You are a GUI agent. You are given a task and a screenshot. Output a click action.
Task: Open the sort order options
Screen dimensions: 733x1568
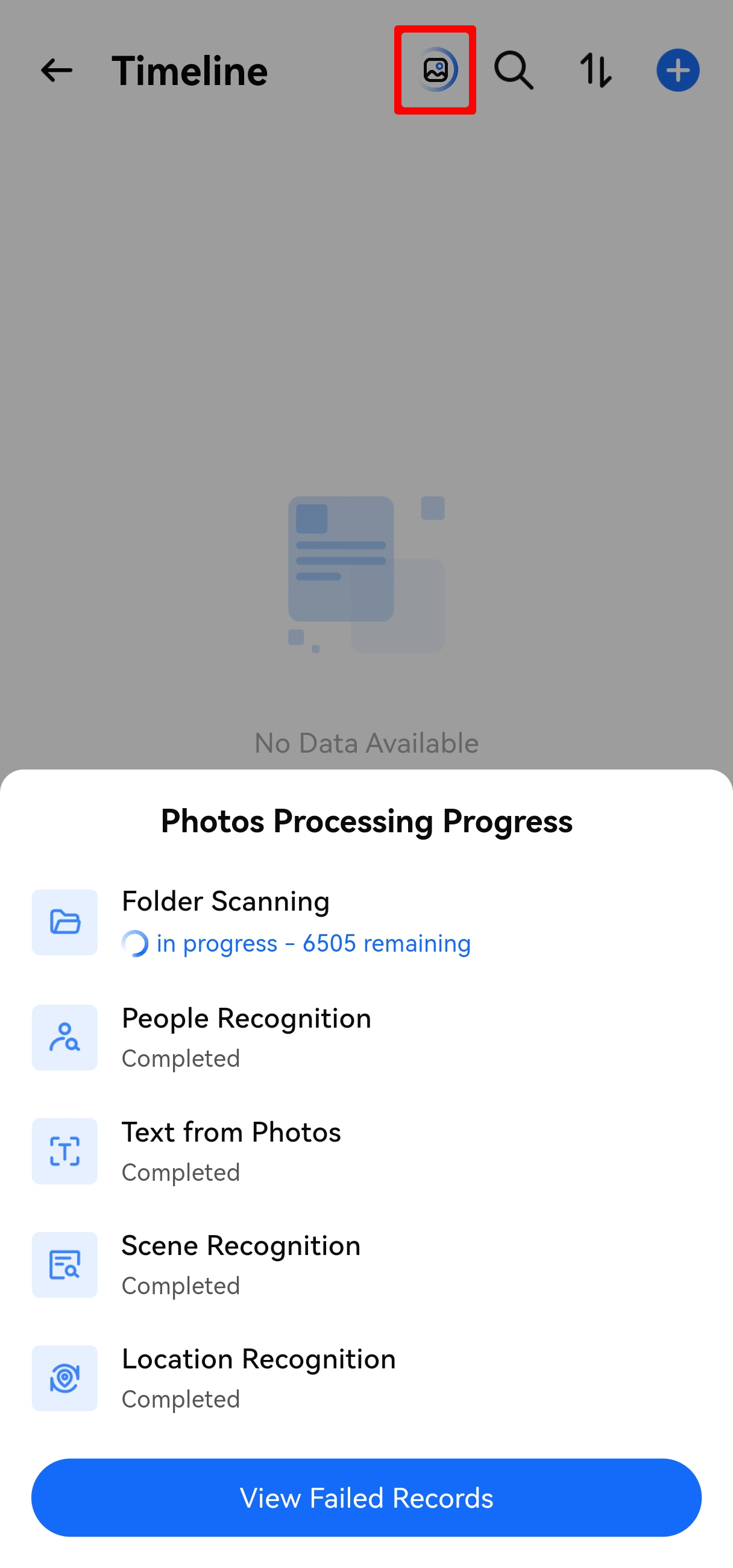pos(596,70)
